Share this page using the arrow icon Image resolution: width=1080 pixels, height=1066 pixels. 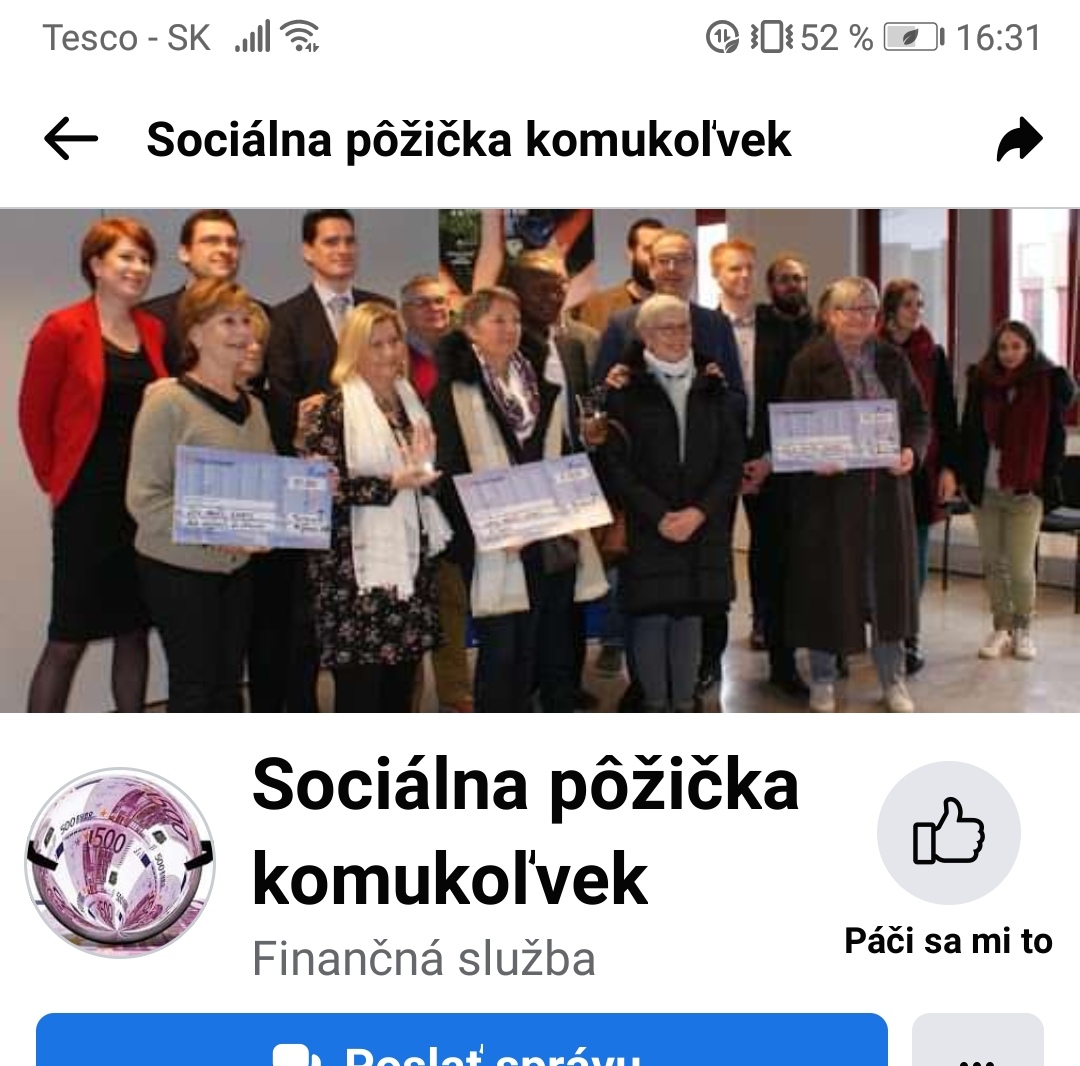coord(1019,140)
